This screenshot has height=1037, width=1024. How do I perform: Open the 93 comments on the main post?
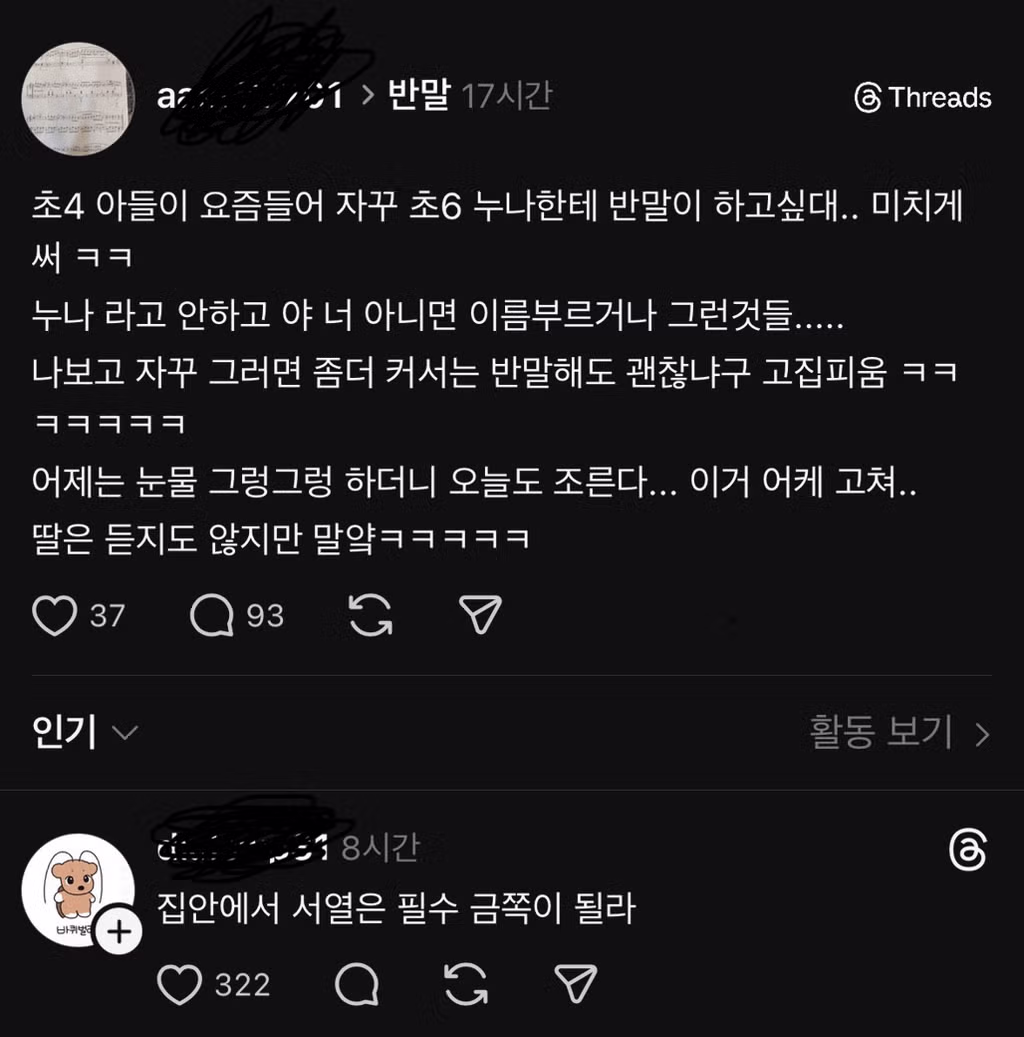[x=212, y=615]
